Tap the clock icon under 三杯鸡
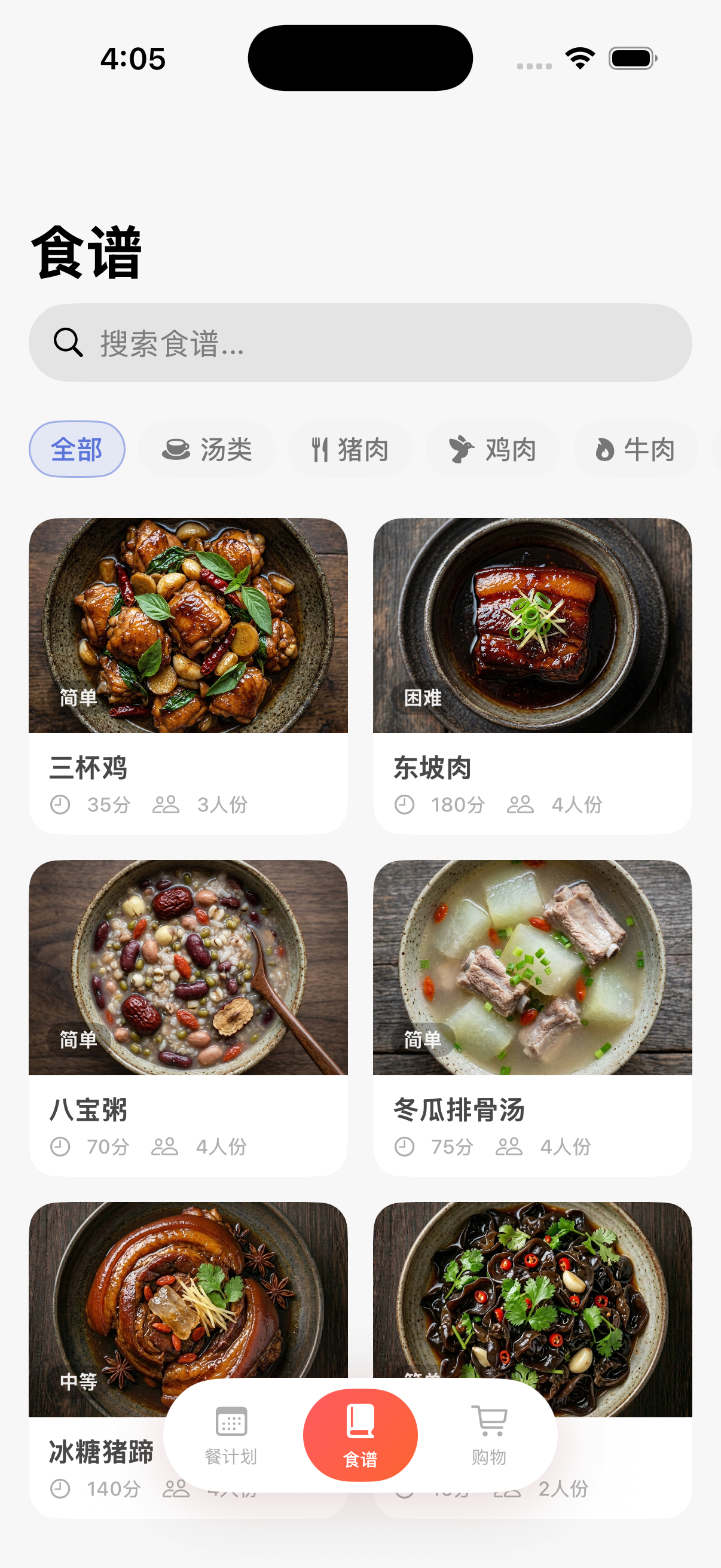This screenshot has width=721, height=1568. click(x=60, y=805)
